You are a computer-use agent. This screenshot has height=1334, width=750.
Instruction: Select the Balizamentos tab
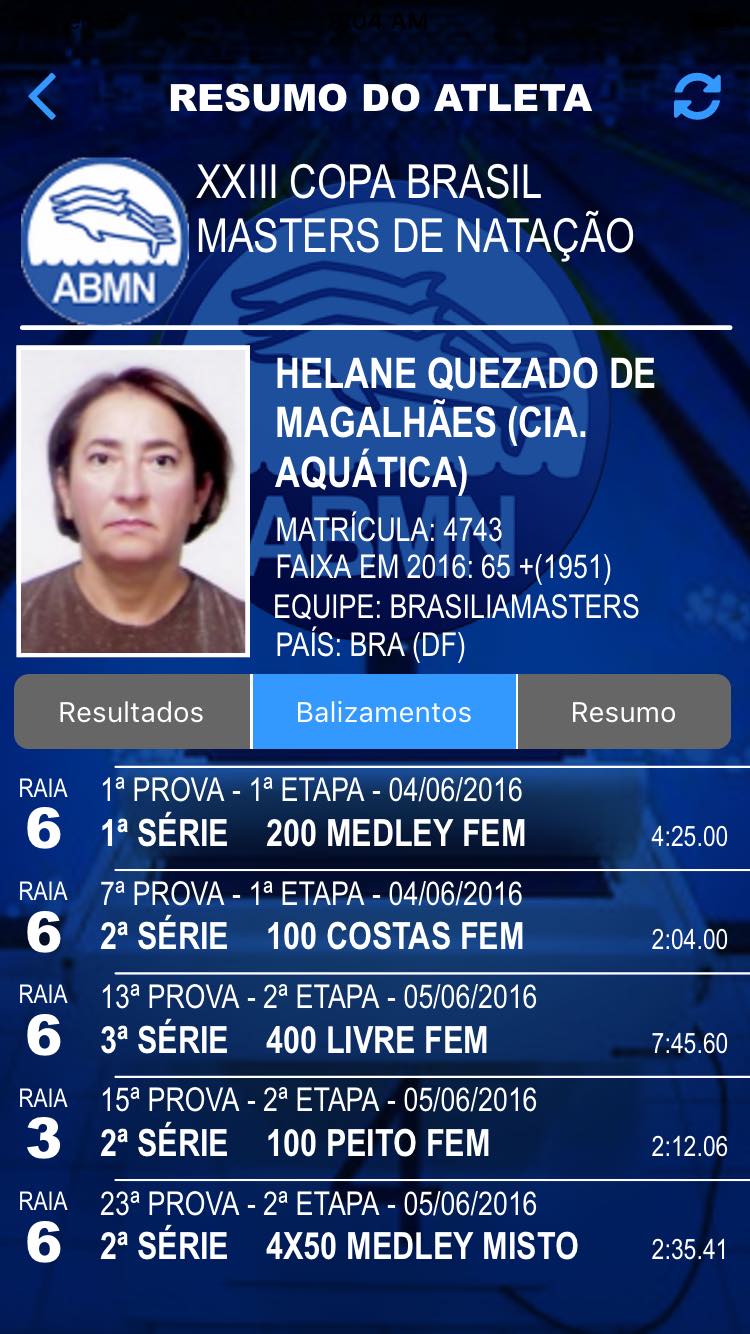coord(384,712)
